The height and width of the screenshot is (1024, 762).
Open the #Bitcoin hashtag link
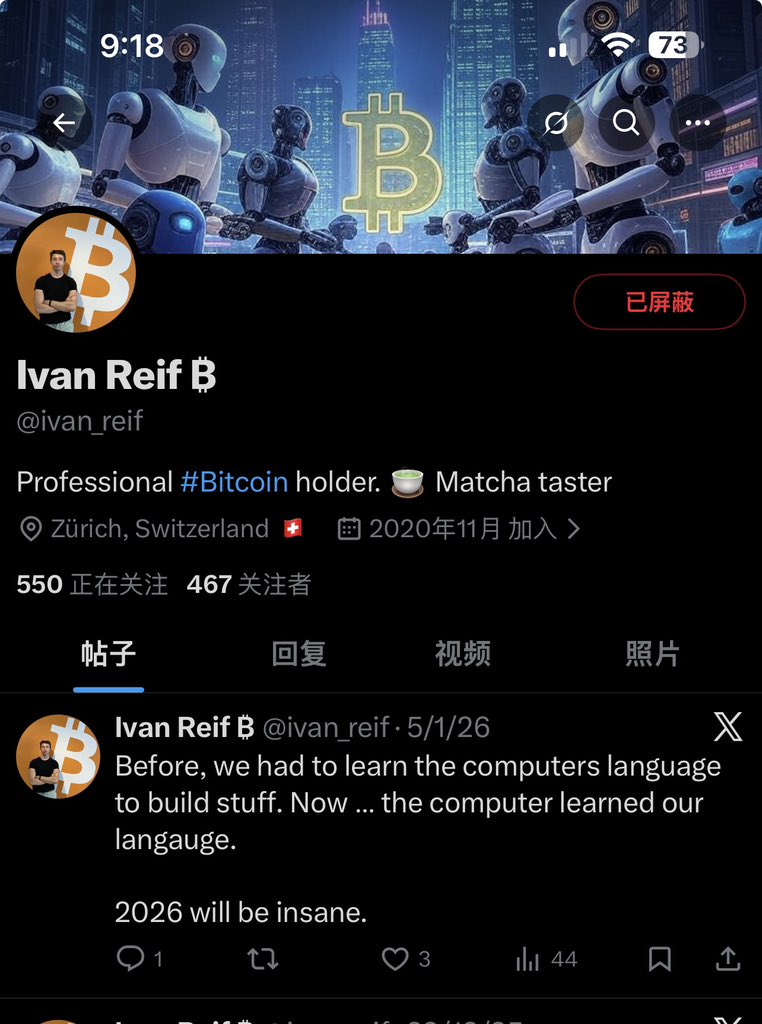tap(234, 482)
